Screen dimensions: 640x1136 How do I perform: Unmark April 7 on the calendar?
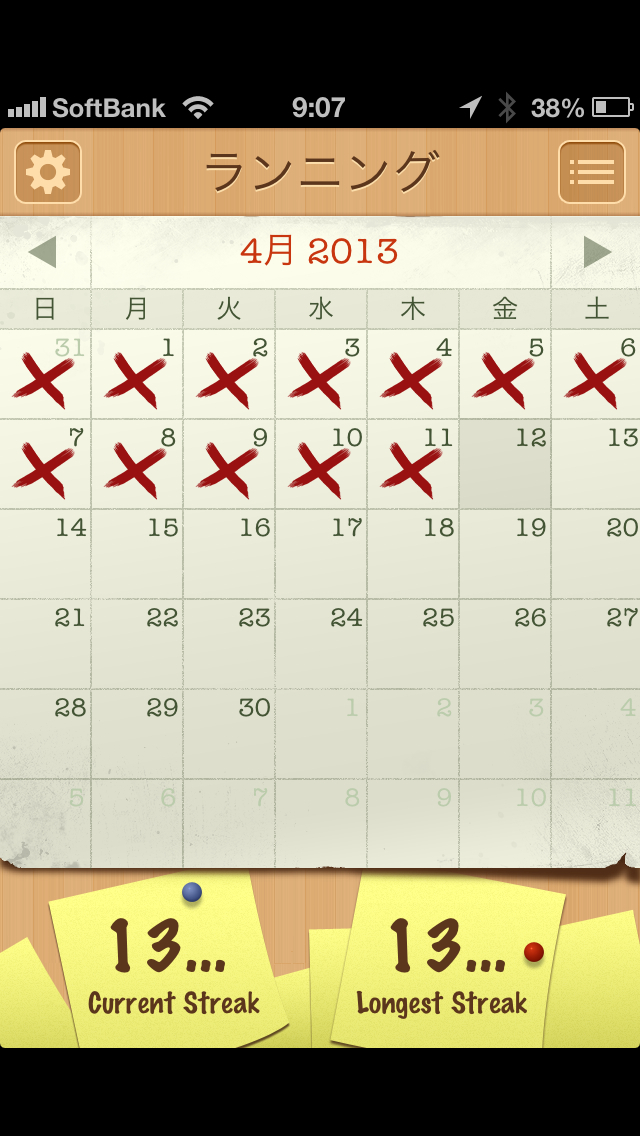(45, 465)
